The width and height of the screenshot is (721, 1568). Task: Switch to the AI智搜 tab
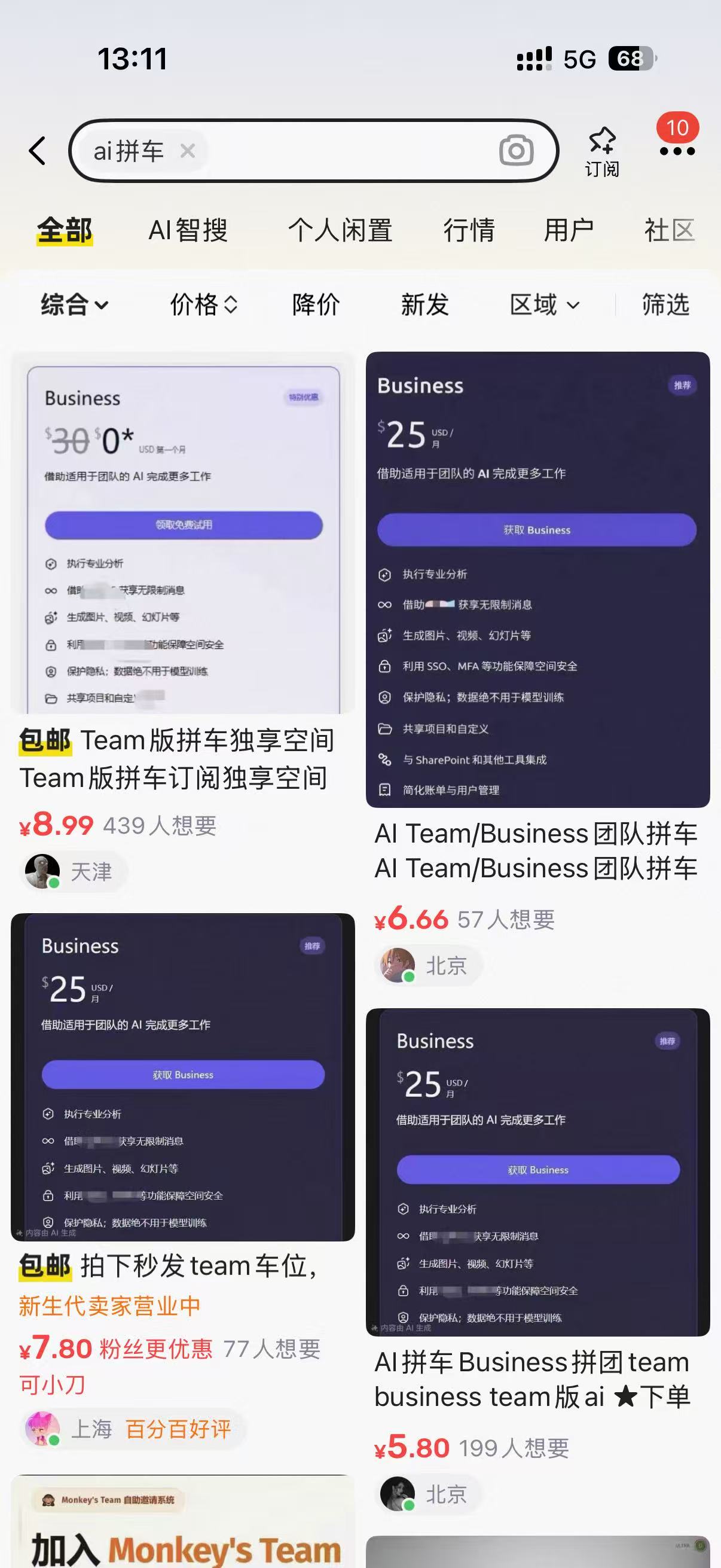188,231
